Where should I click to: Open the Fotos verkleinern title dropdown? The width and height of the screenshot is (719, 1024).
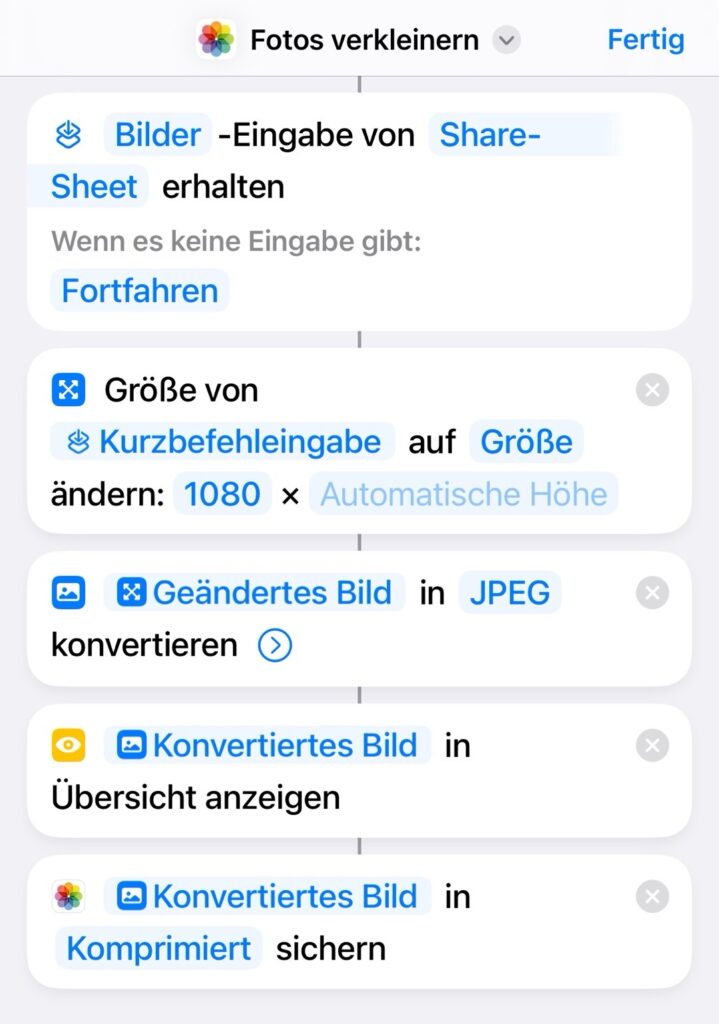pos(507,41)
